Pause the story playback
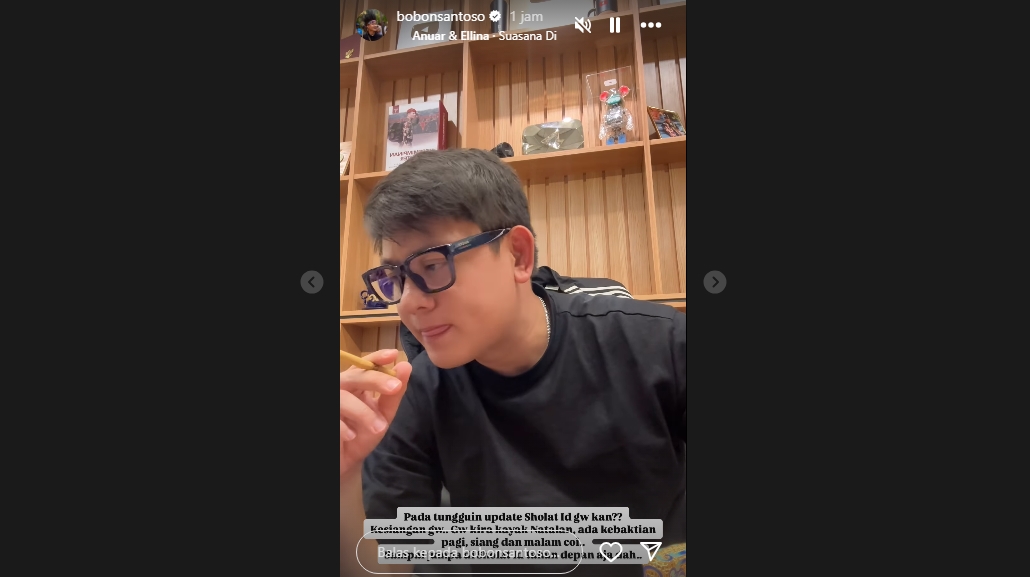Image resolution: width=1030 pixels, height=577 pixels. [x=615, y=25]
